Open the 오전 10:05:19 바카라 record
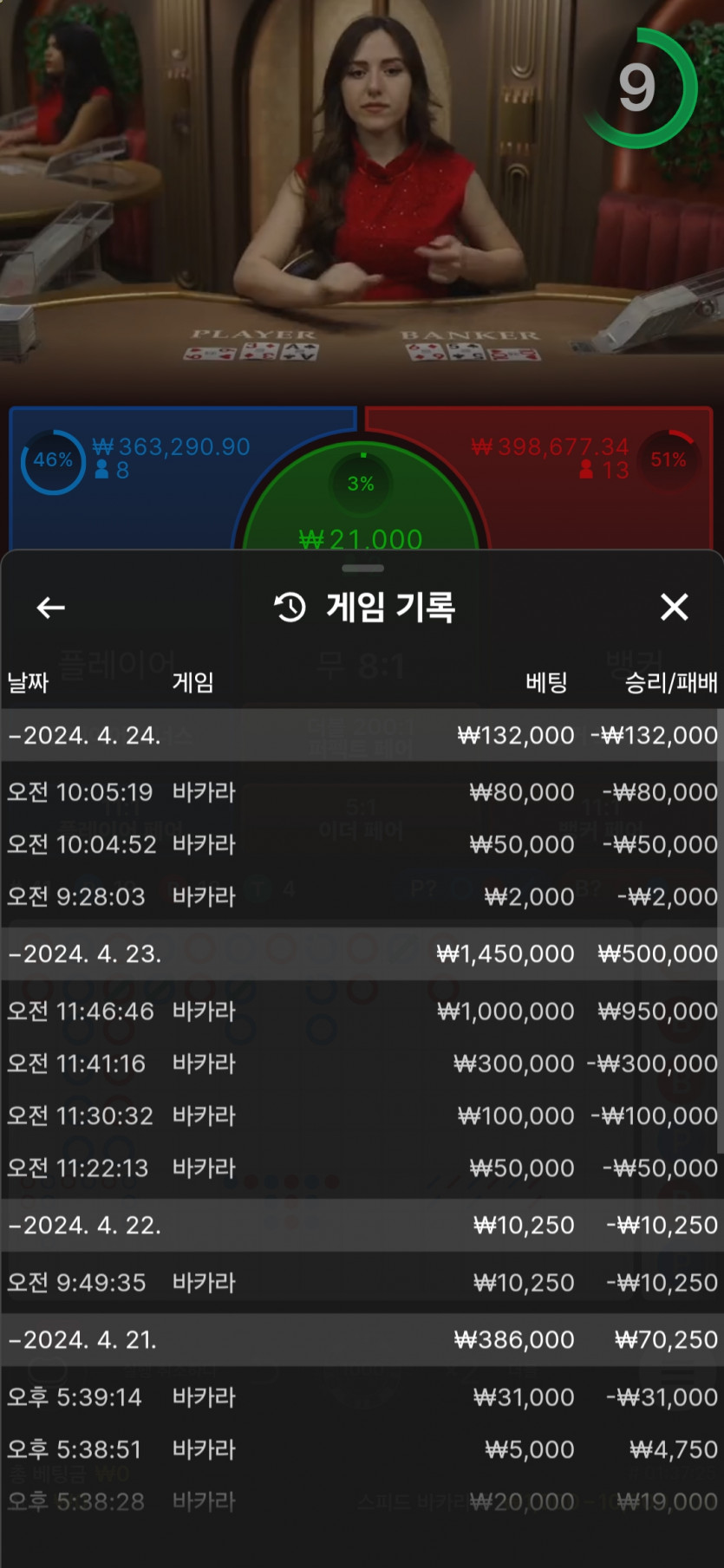Screen dimensions: 724x1568 tap(362, 791)
